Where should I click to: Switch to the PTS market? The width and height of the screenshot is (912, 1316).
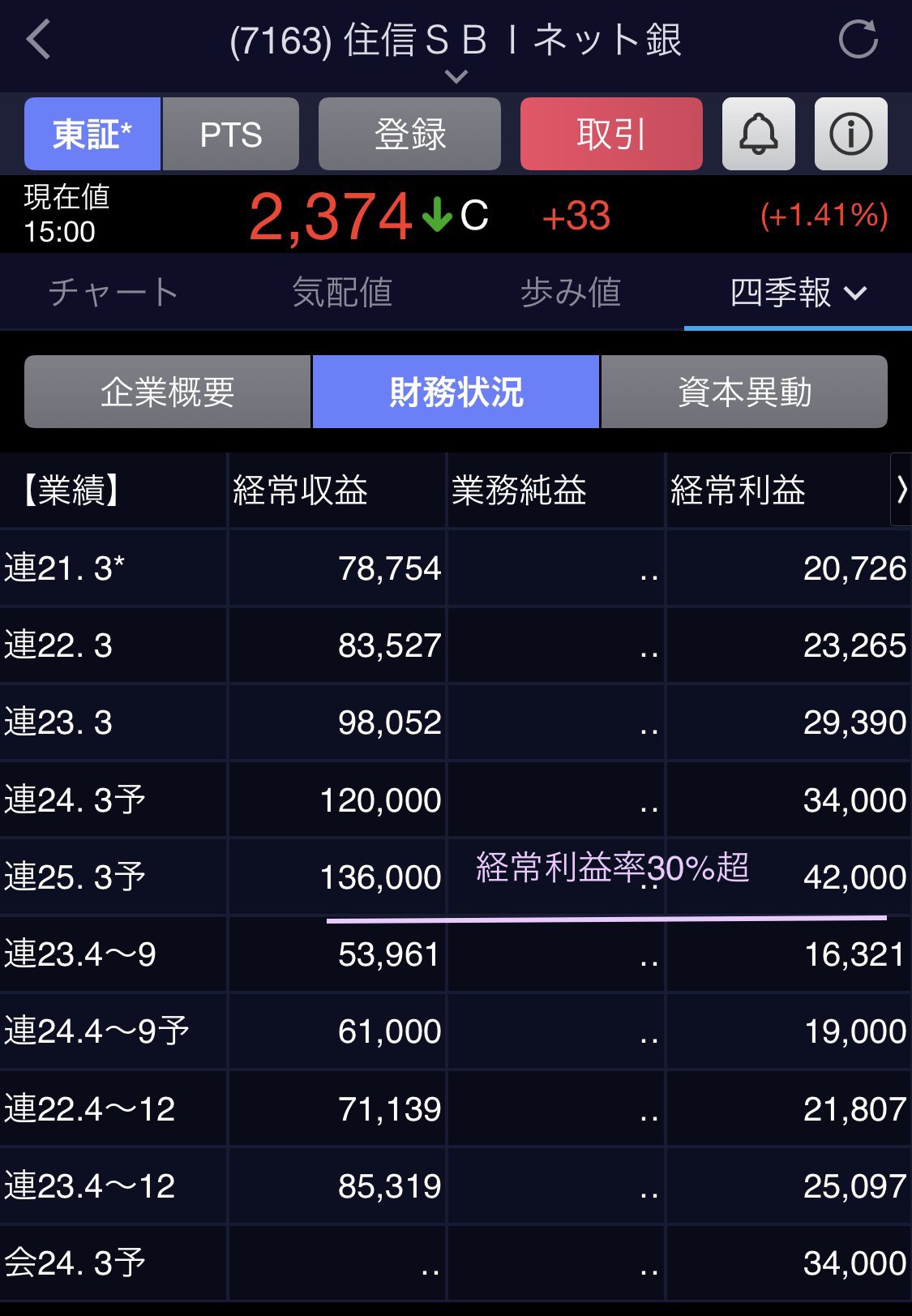pos(231,135)
